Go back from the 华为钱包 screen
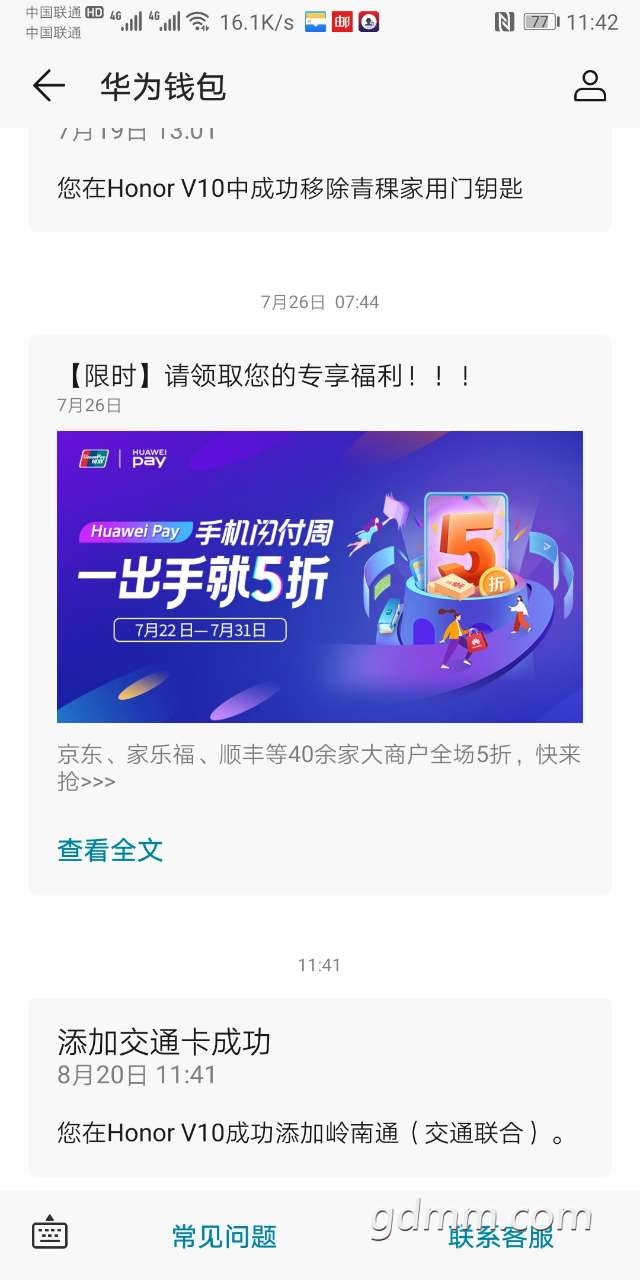 tap(48, 87)
